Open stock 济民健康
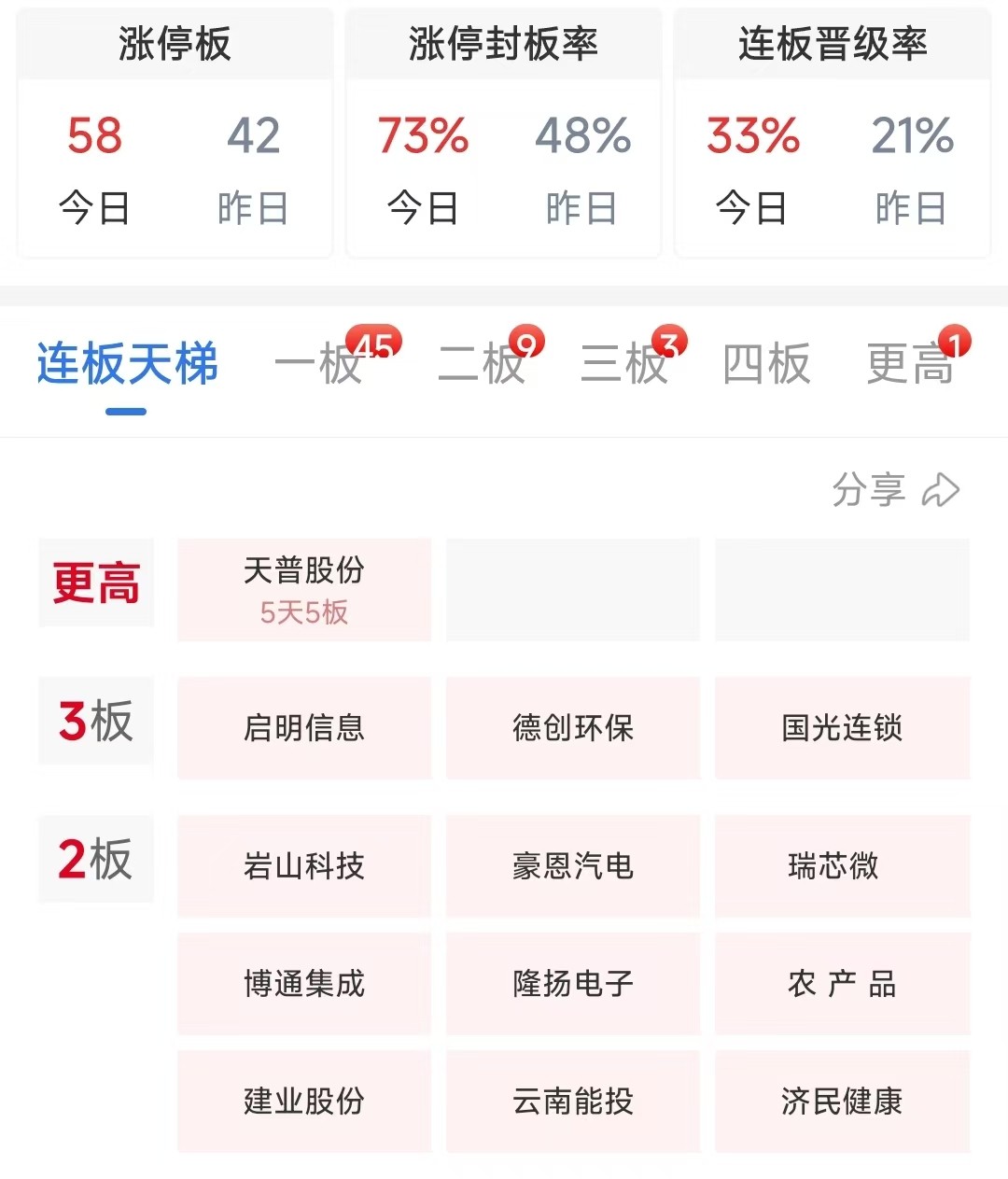 (x=842, y=1102)
